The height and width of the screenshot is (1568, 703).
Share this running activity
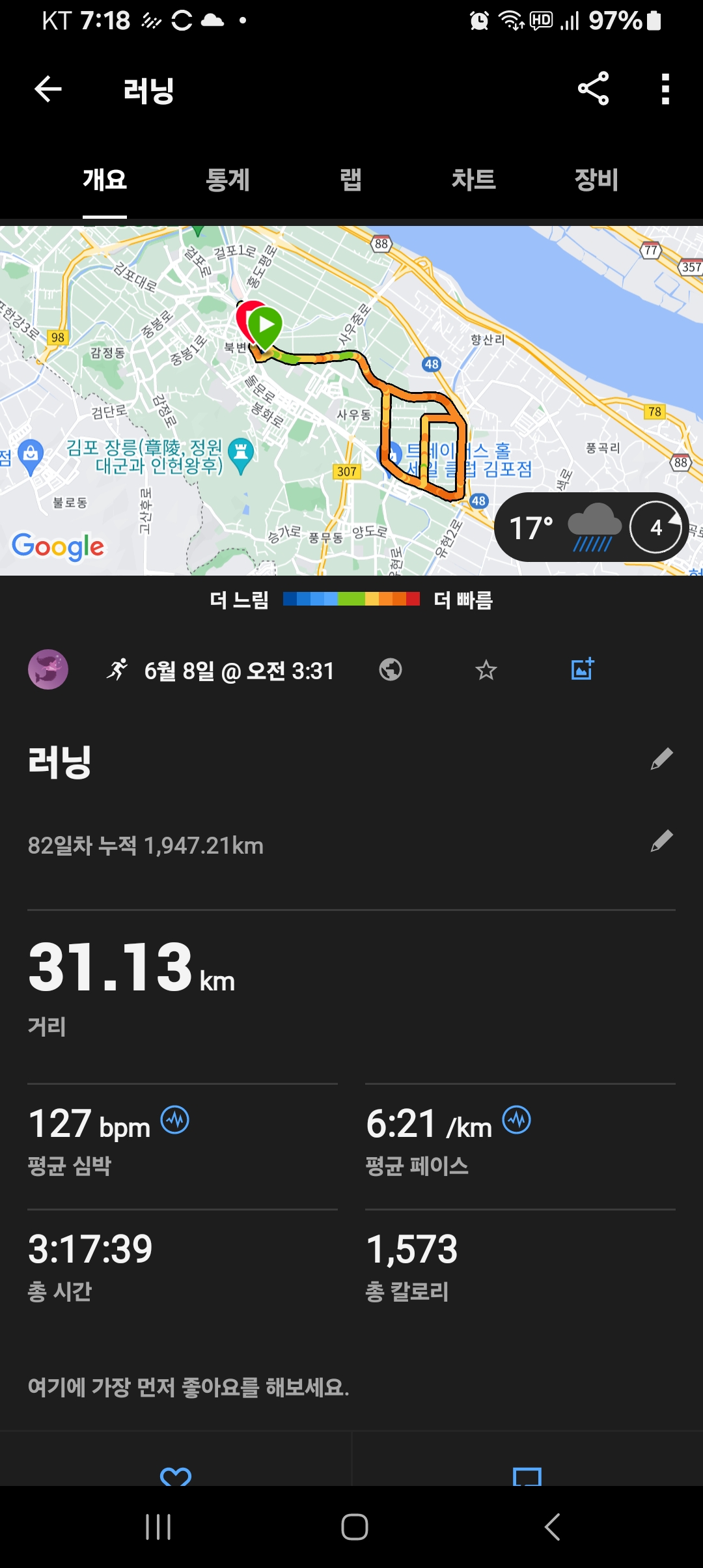click(593, 89)
